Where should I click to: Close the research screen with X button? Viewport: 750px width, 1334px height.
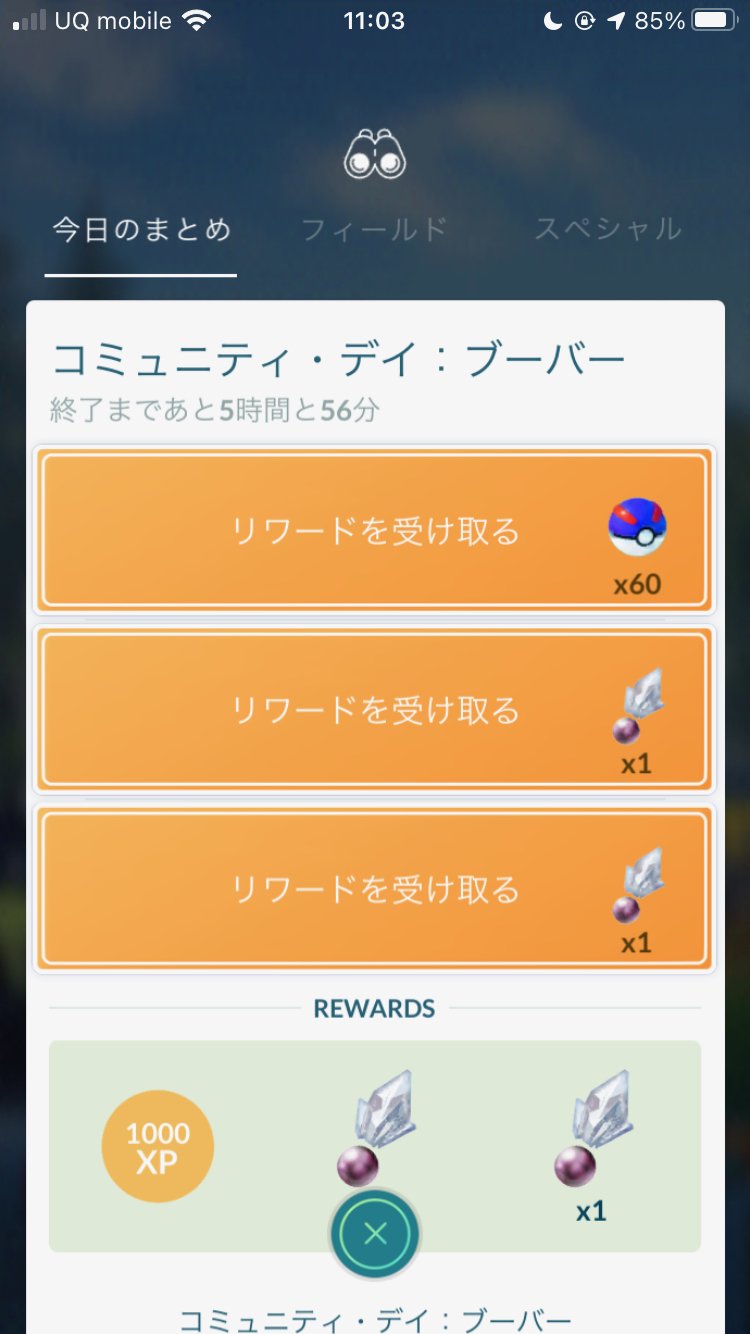coord(375,1233)
